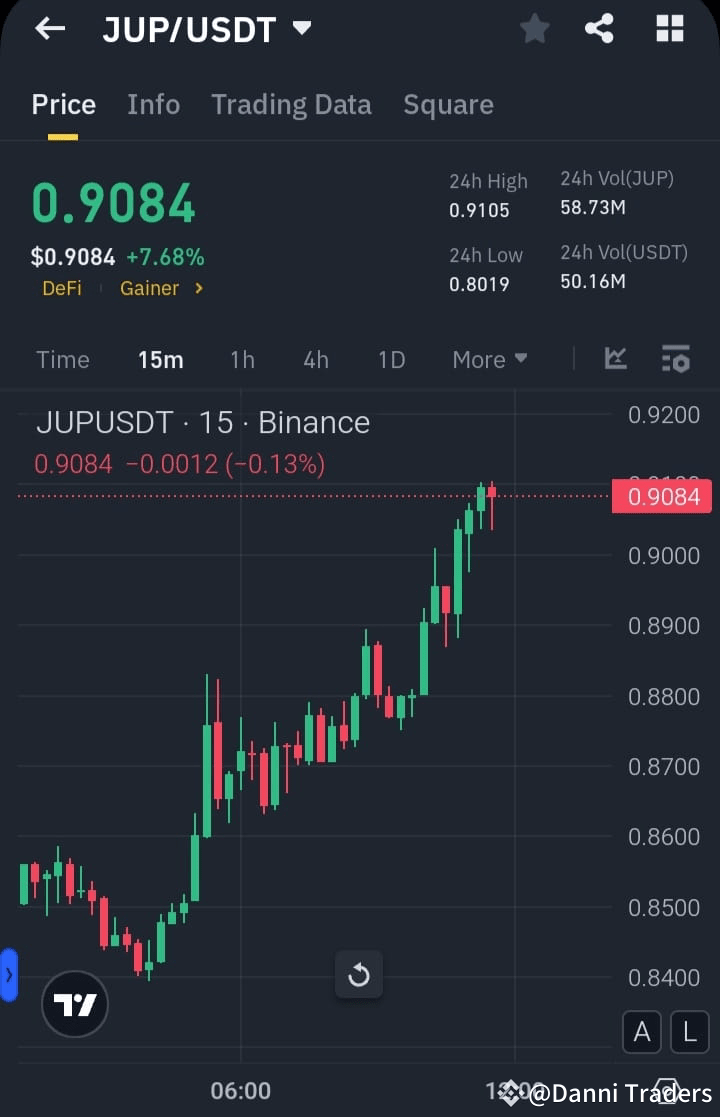Viewport: 720px width, 1117px height.
Task: Select the 15m timeframe button
Action: tap(161, 359)
